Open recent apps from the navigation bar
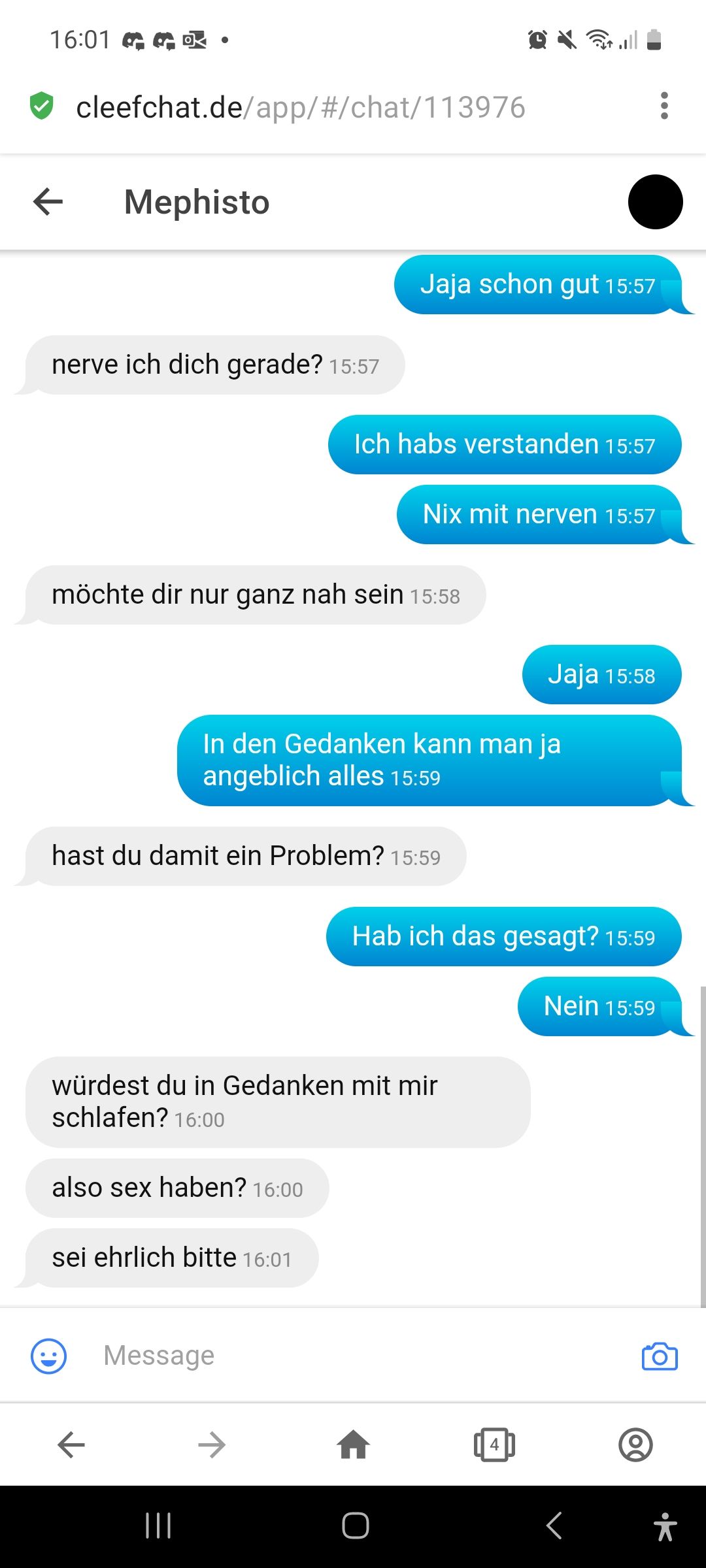The image size is (706, 1568). (158, 1526)
